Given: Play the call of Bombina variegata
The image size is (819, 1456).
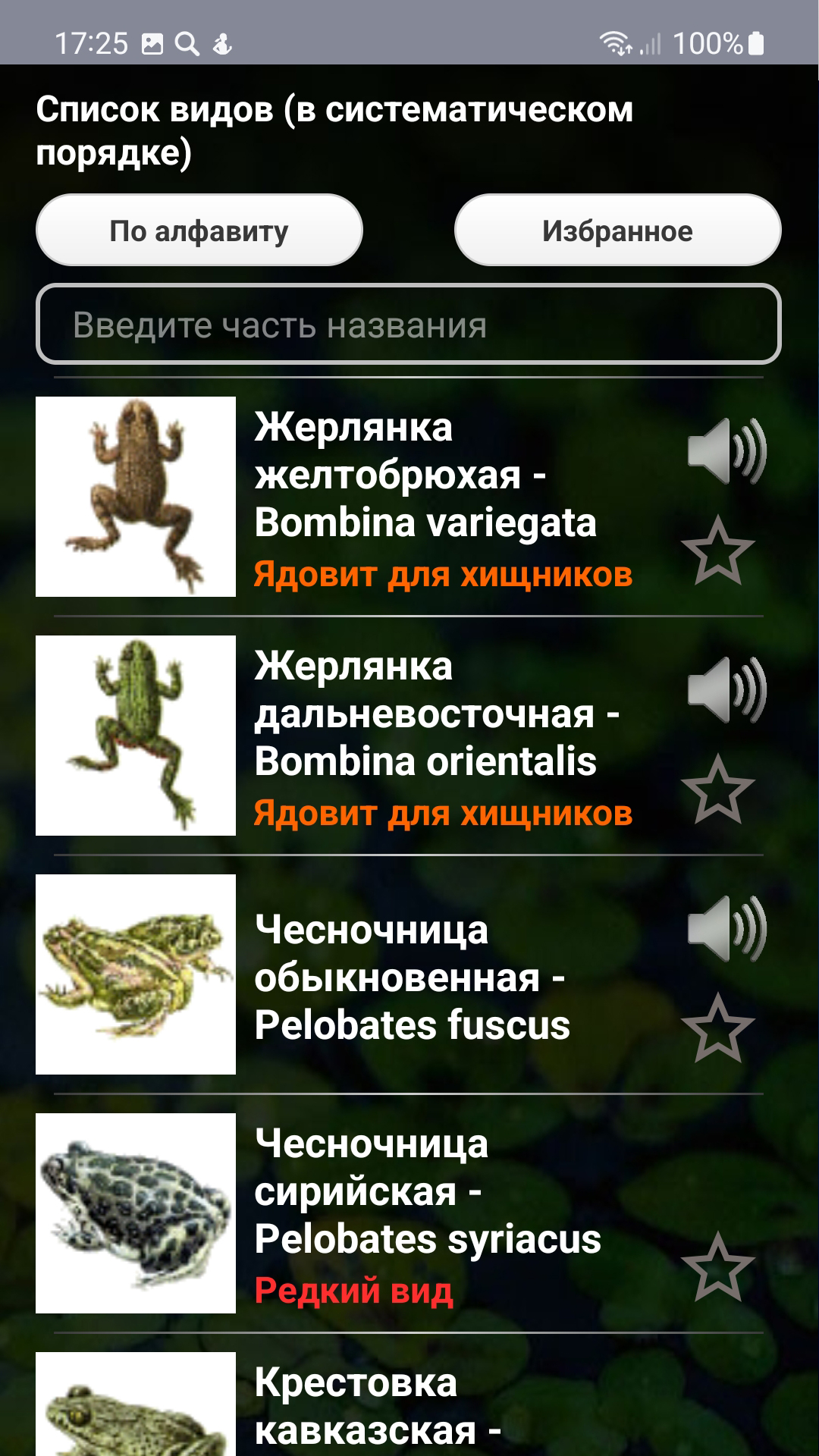Looking at the screenshot, I should (x=726, y=451).
